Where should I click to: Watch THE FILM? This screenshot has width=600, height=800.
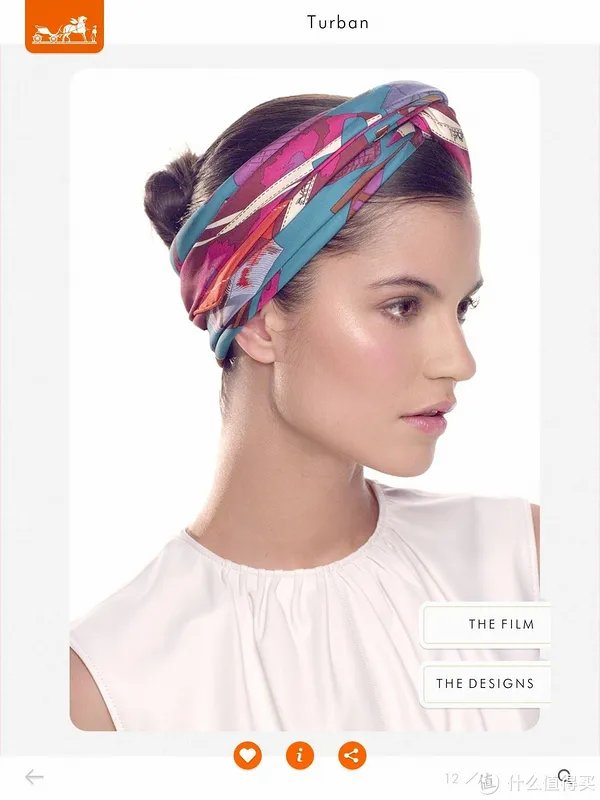tap(486, 624)
